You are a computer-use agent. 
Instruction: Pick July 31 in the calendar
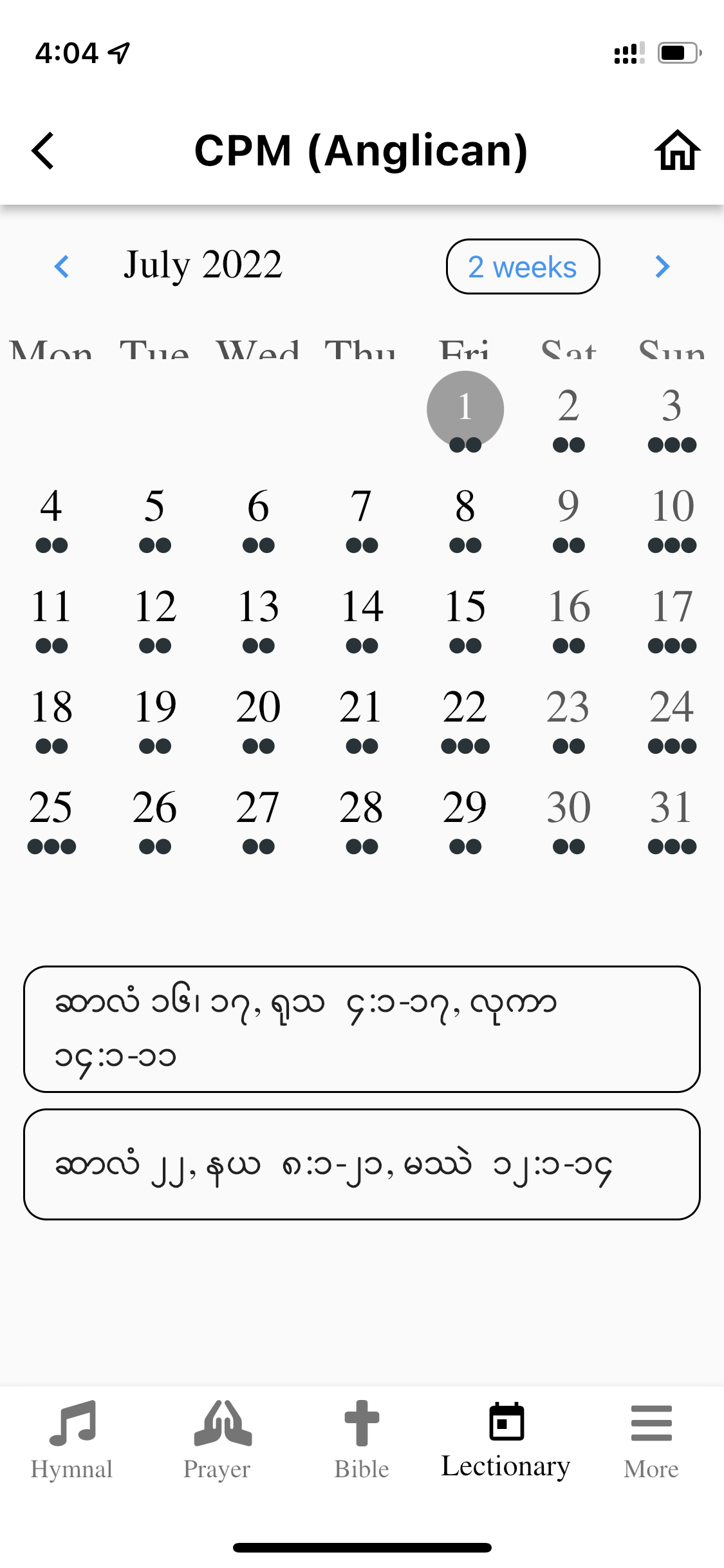point(671,811)
